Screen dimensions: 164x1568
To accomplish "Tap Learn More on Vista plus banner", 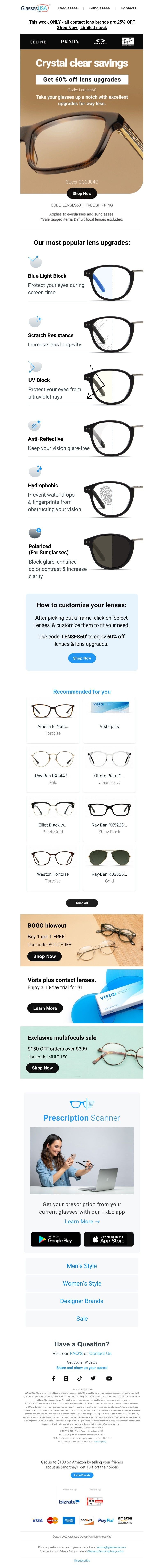I will click(44, 1008).
